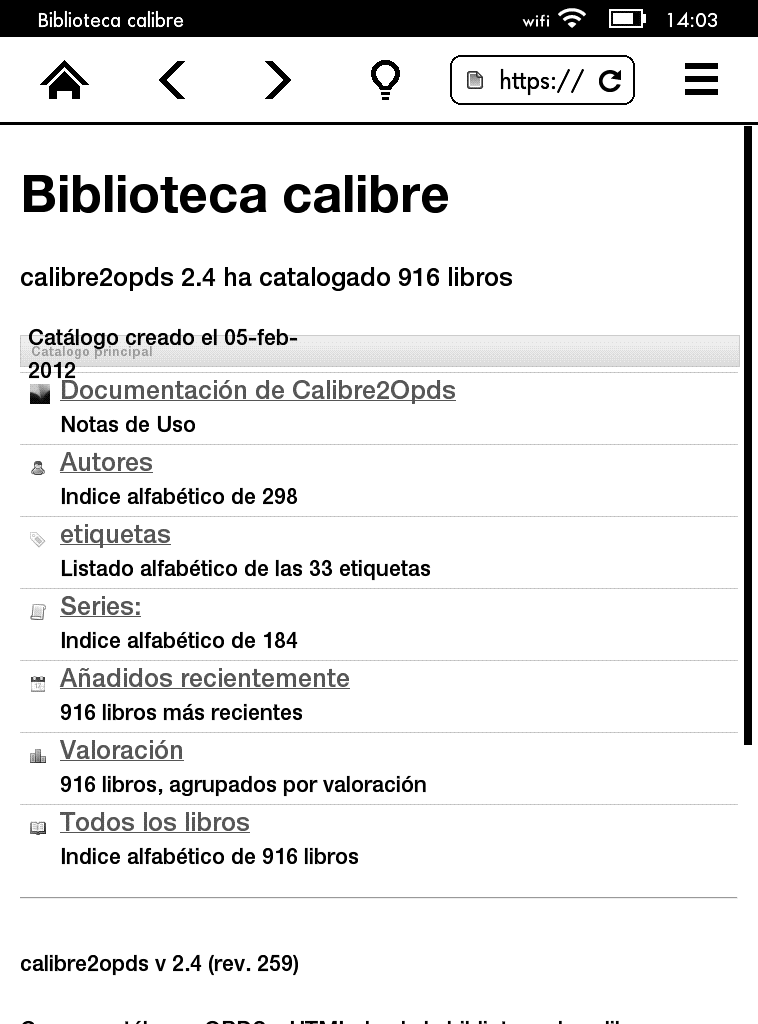Open books grouped by Valoración
The height and width of the screenshot is (1024, 758).
[121, 751]
